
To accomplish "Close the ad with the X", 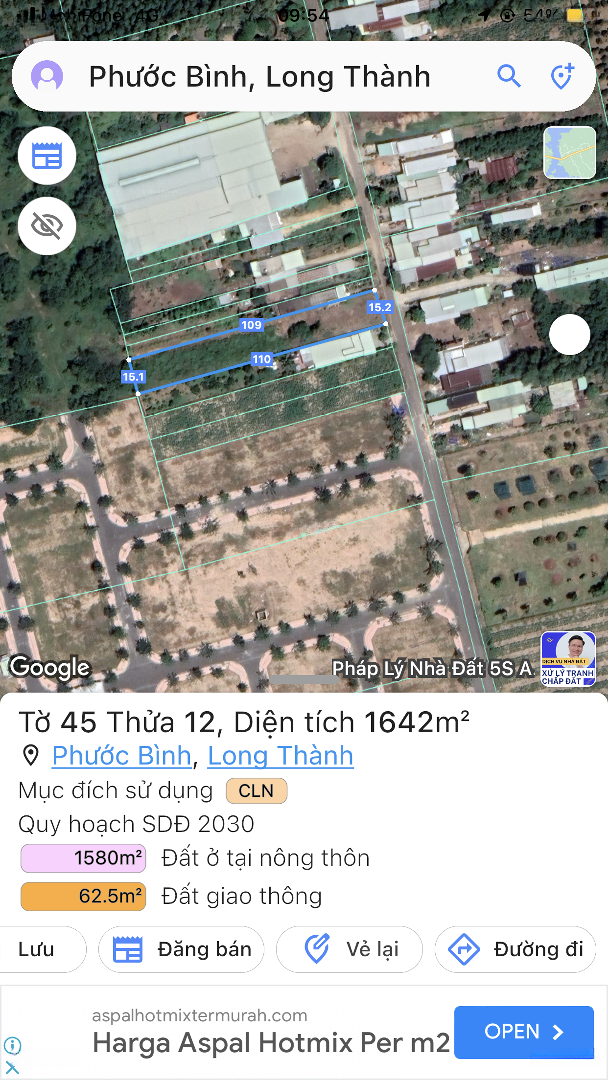I will (x=12, y=1067).
